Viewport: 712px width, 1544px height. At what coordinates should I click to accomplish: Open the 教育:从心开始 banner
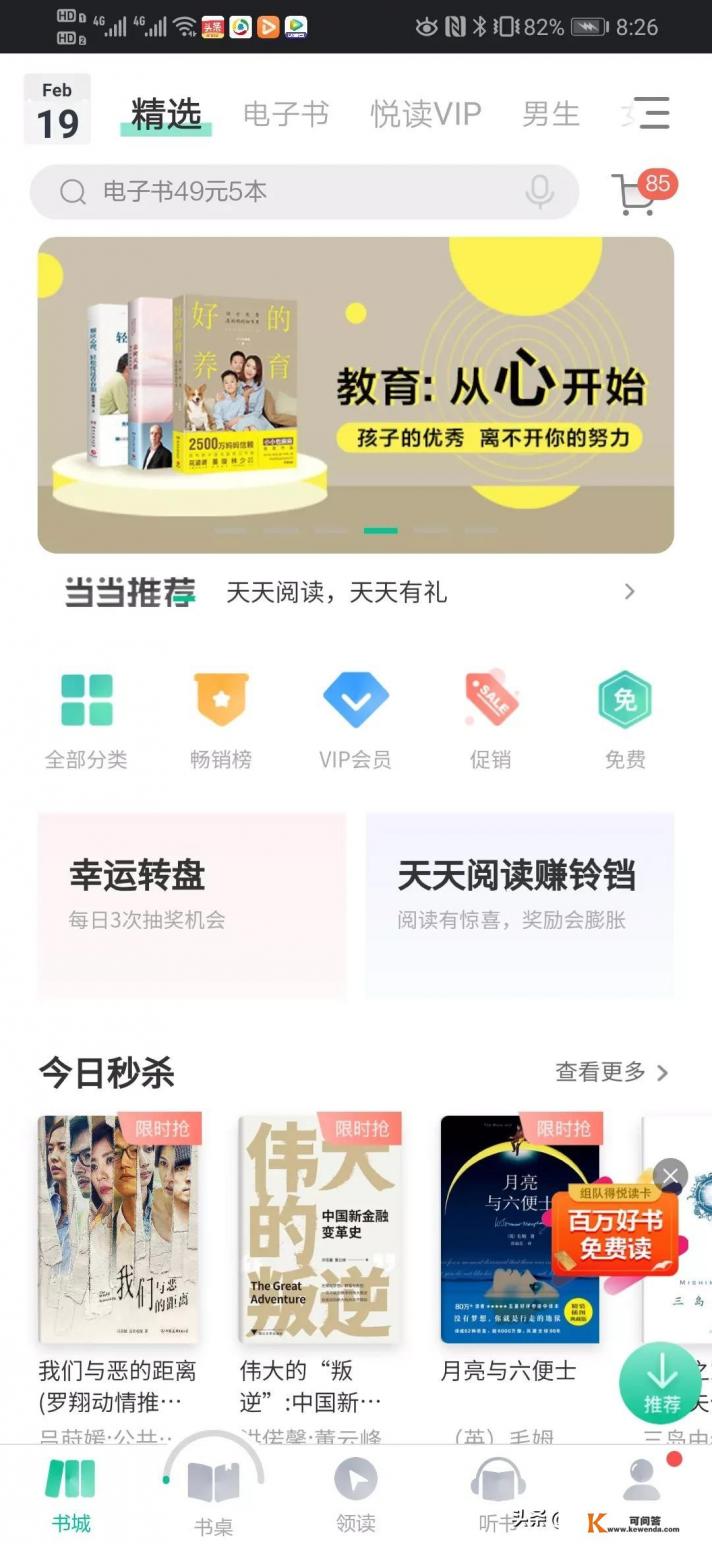click(x=355, y=394)
